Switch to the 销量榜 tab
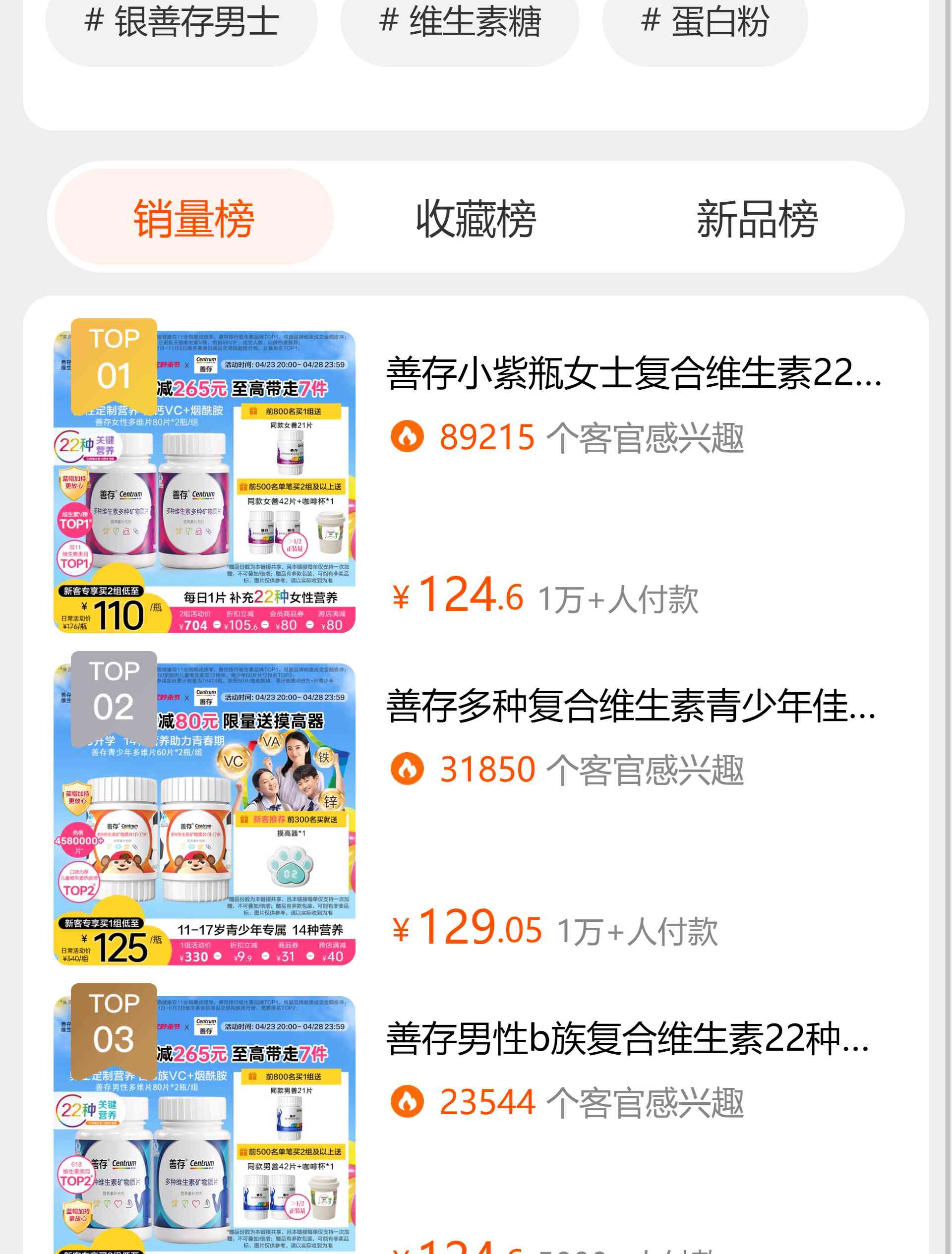 [194, 218]
